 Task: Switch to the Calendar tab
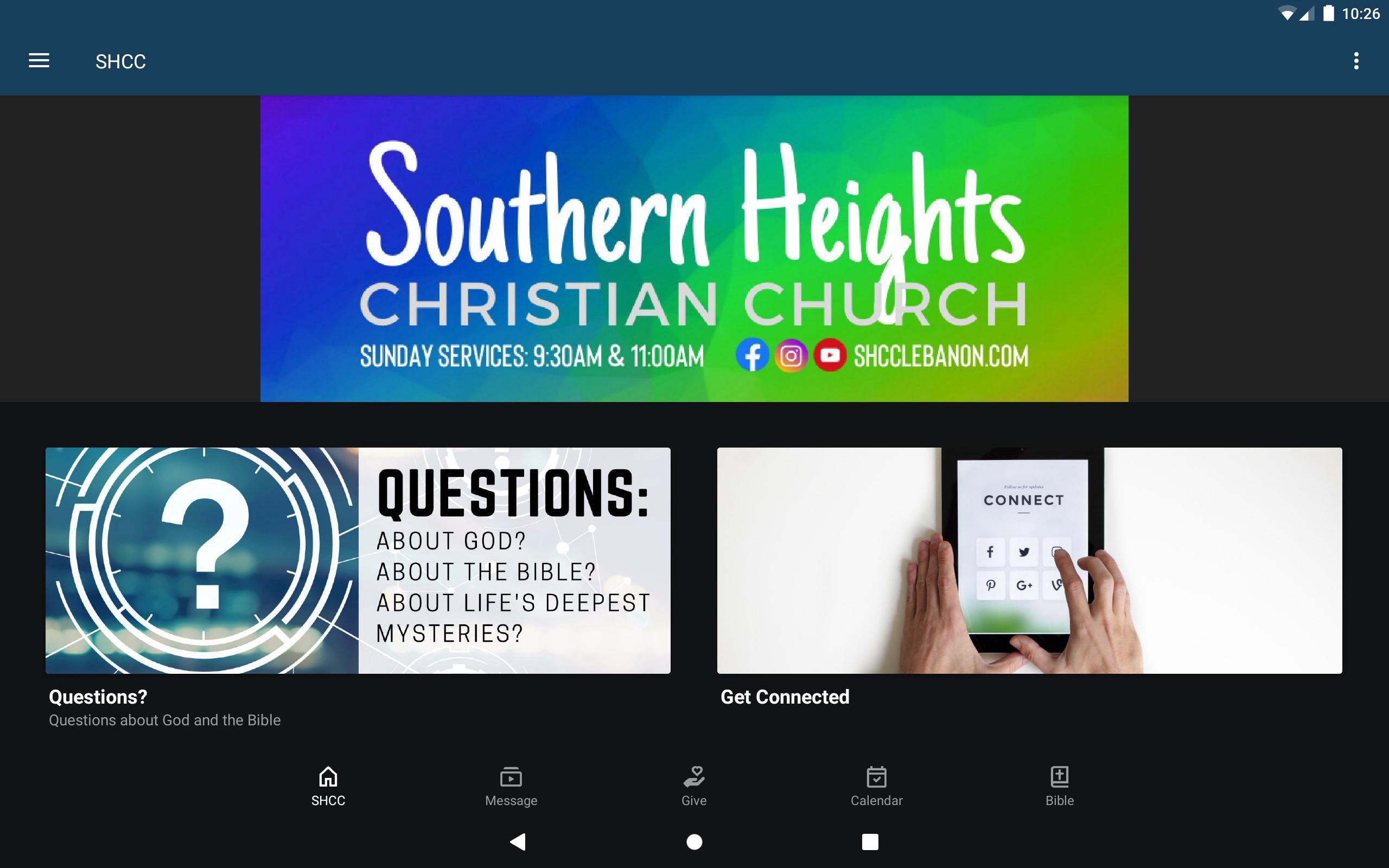[876, 786]
